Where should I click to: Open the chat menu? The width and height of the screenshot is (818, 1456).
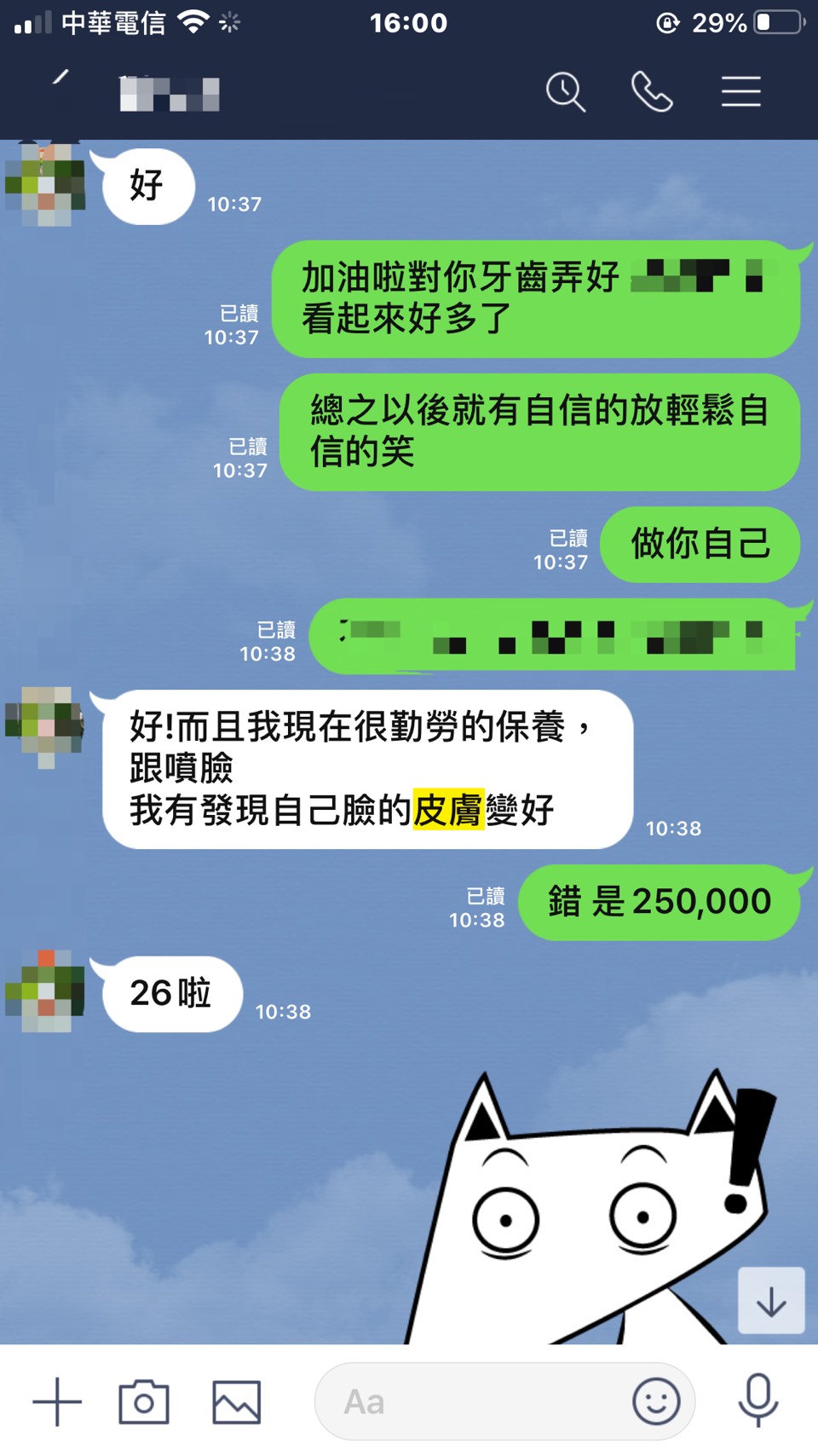(x=740, y=92)
